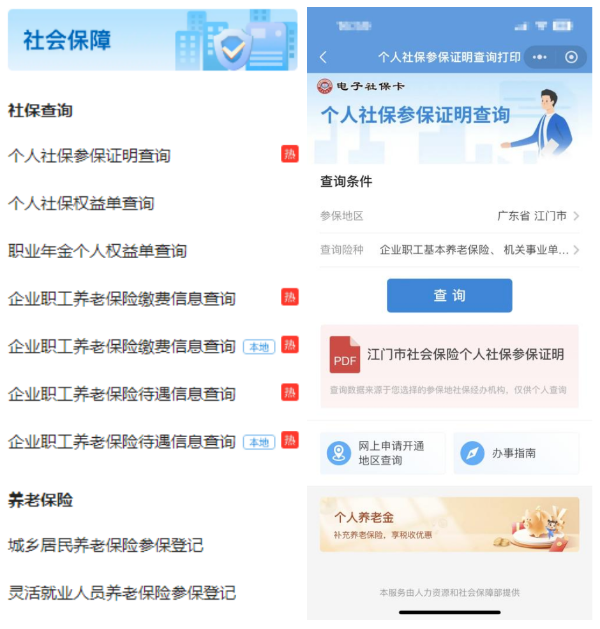
Task: Close the mini program via circle icon
Action: point(571,57)
